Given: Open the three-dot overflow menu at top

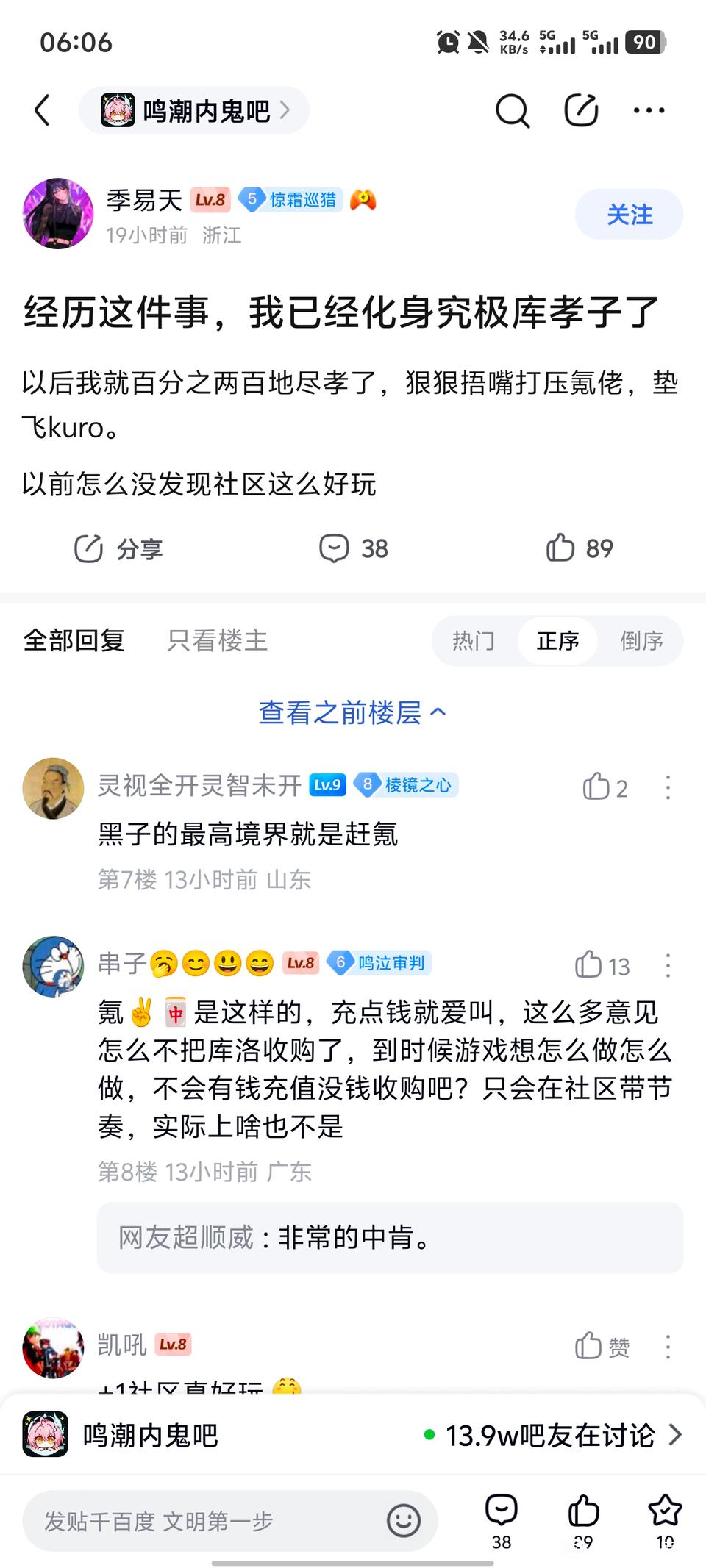Looking at the screenshot, I should [x=649, y=111].
